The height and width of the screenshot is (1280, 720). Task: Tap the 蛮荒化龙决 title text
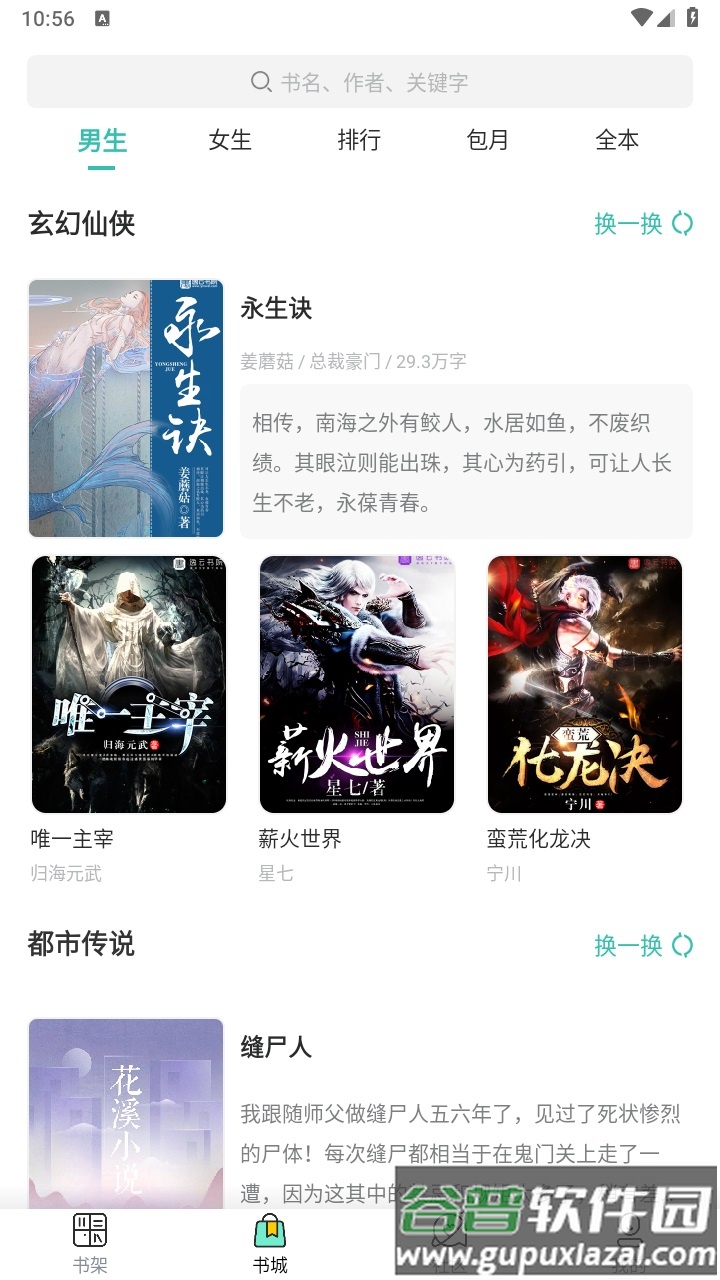coord(538,840)
